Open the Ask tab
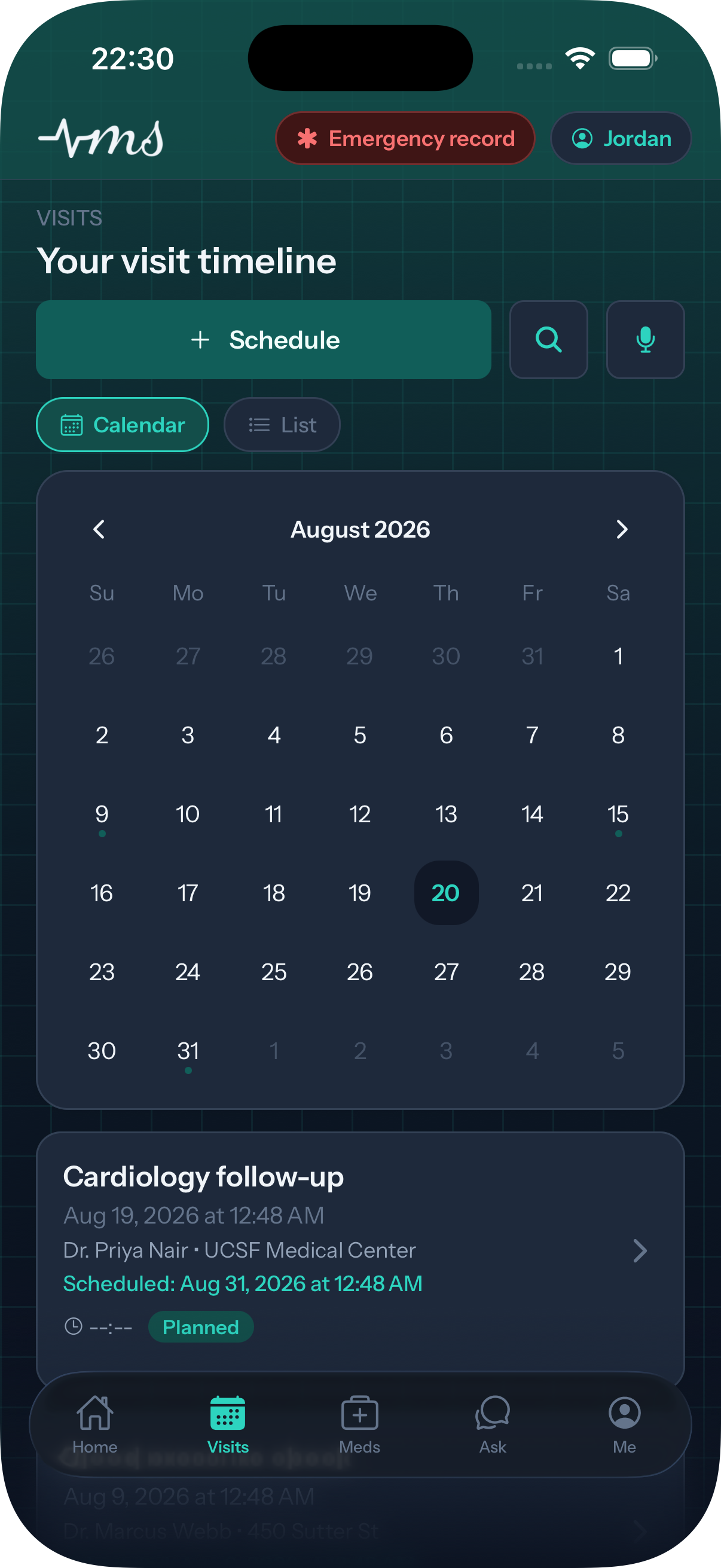The image size is (721, 1568). (x=492, y=1424)
